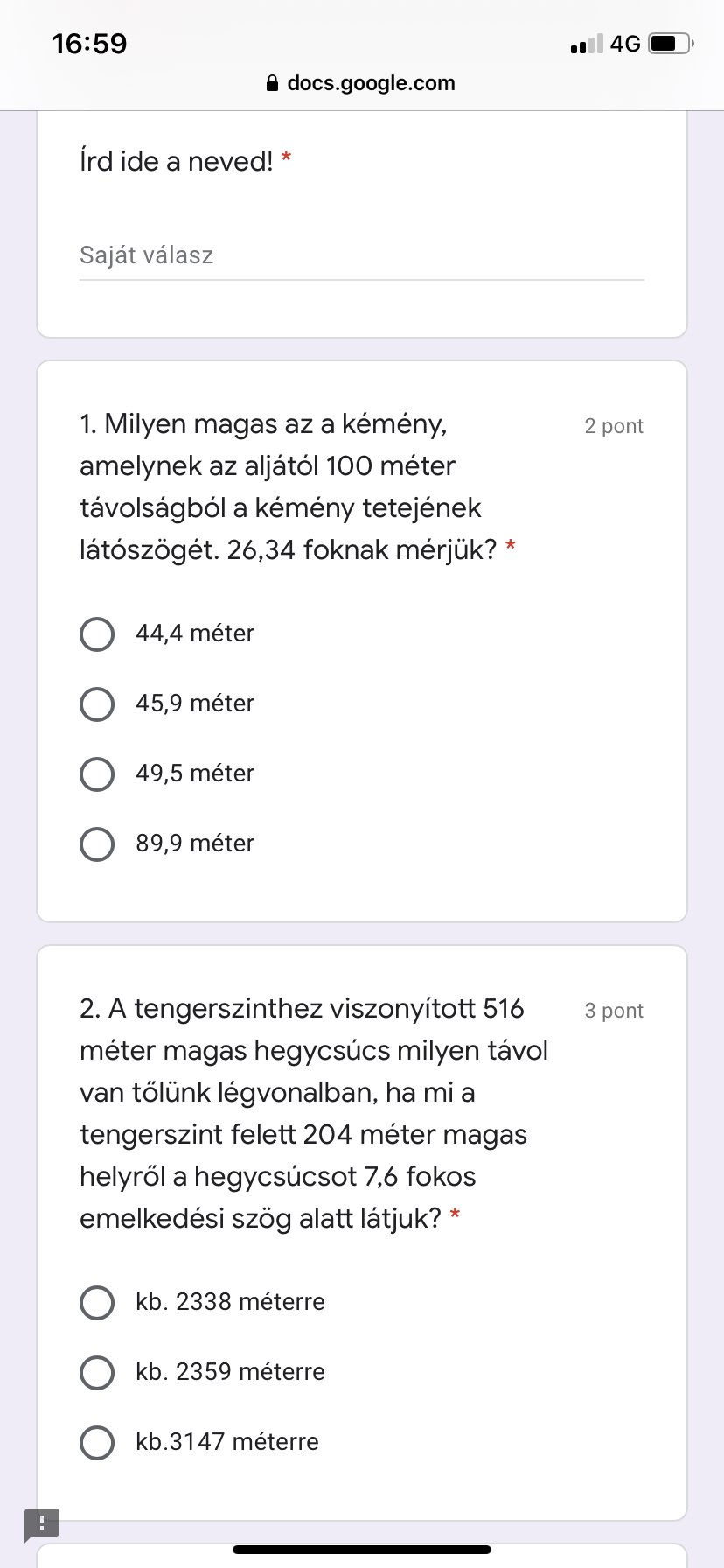Image resolution: width=724 pixels, height=1568 pixels.
Task: Choose kb. 2359 méterre answer
Action: (x=97, y=1372)
